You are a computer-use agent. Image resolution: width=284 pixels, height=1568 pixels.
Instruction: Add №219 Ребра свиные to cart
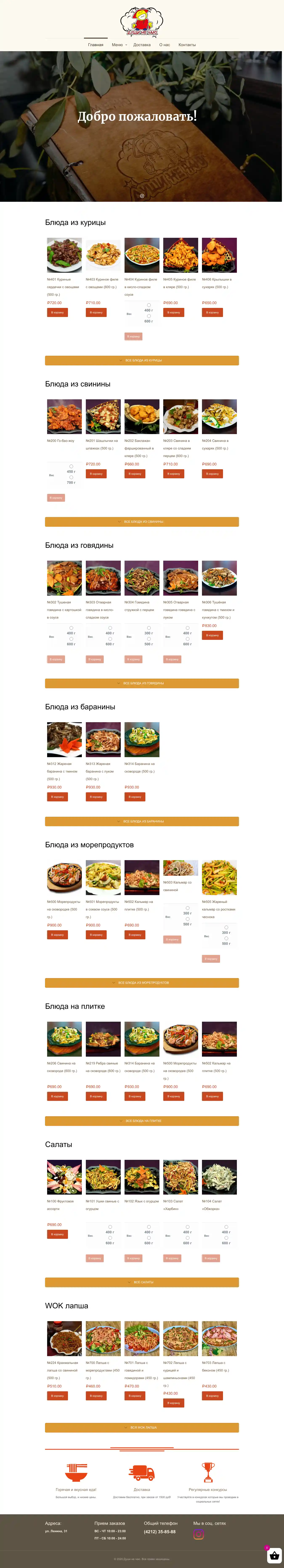96,1096
